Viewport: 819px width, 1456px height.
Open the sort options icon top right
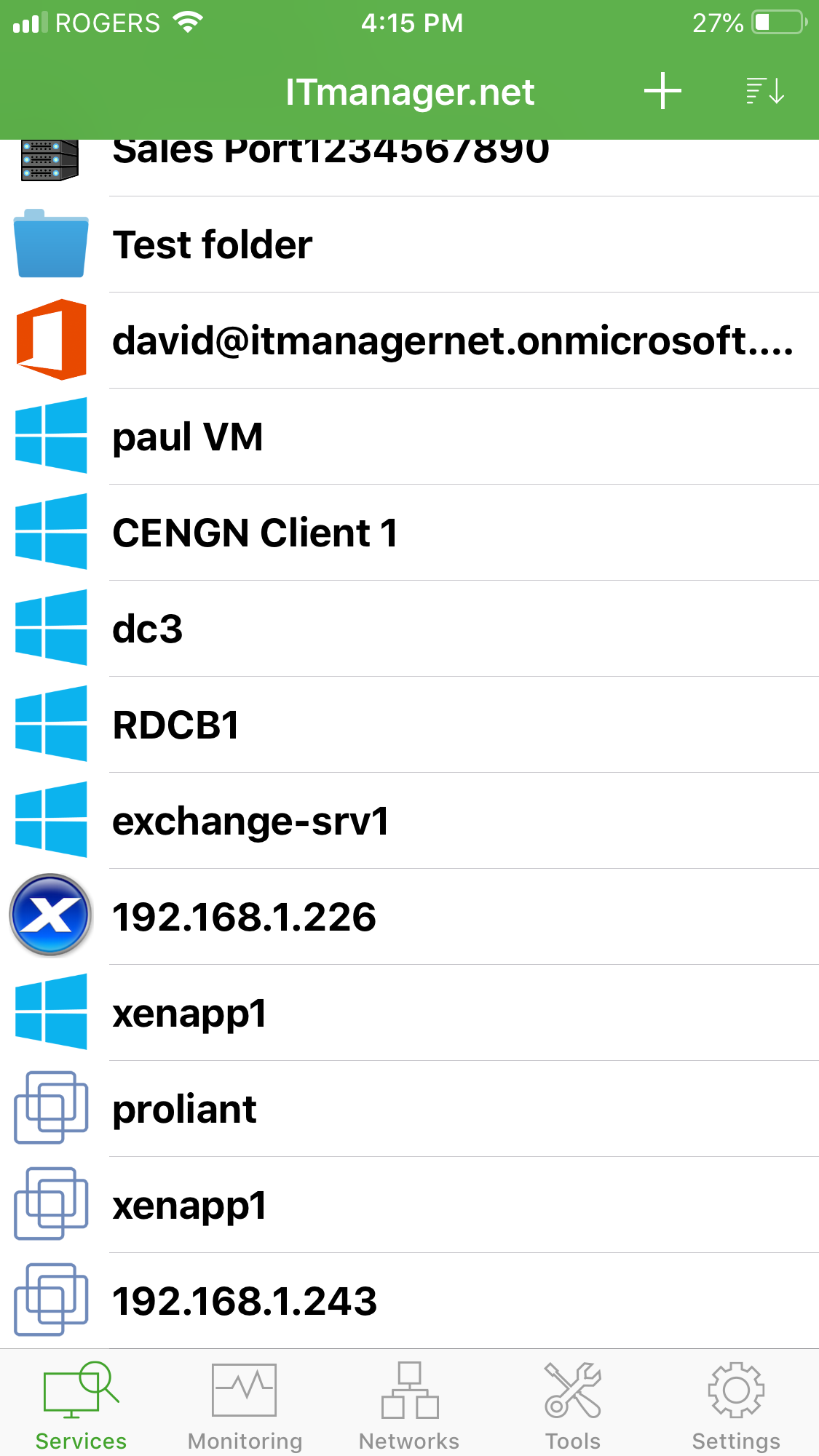pos(764,90)
